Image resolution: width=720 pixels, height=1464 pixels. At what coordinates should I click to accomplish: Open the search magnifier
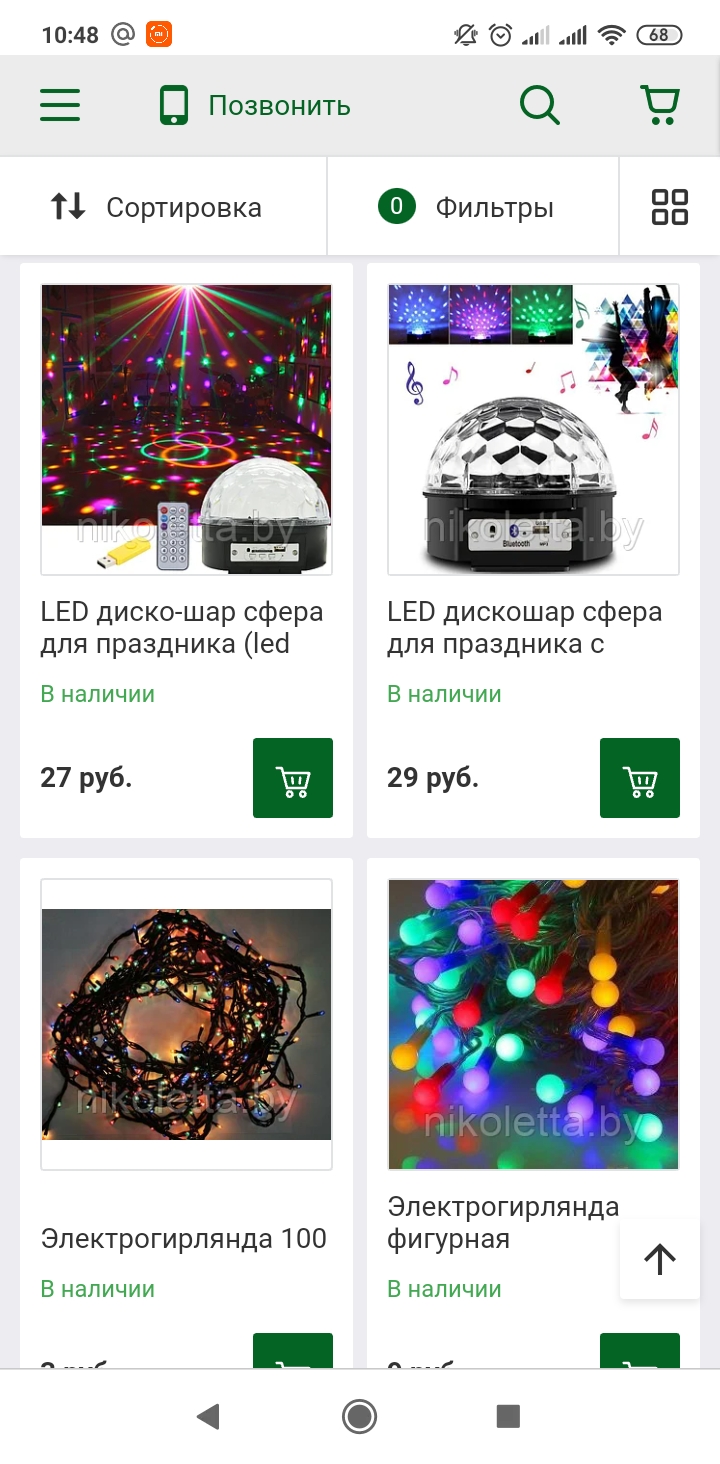click(540, 105)
